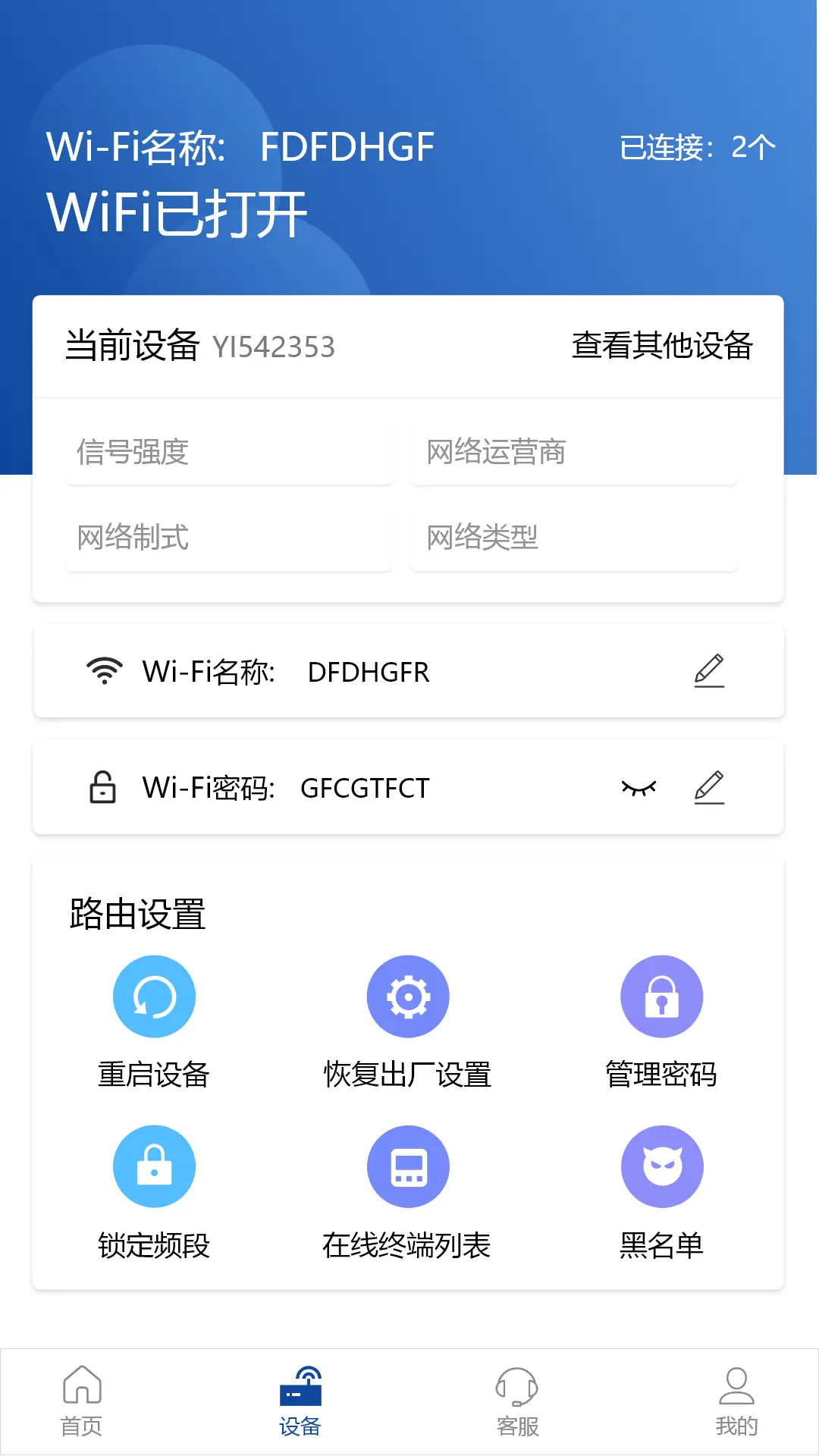The image size is (819, 1456).
Task: Click the 管理密码 padlock icon
Action: pyautogui.click(x=662, y=996)
